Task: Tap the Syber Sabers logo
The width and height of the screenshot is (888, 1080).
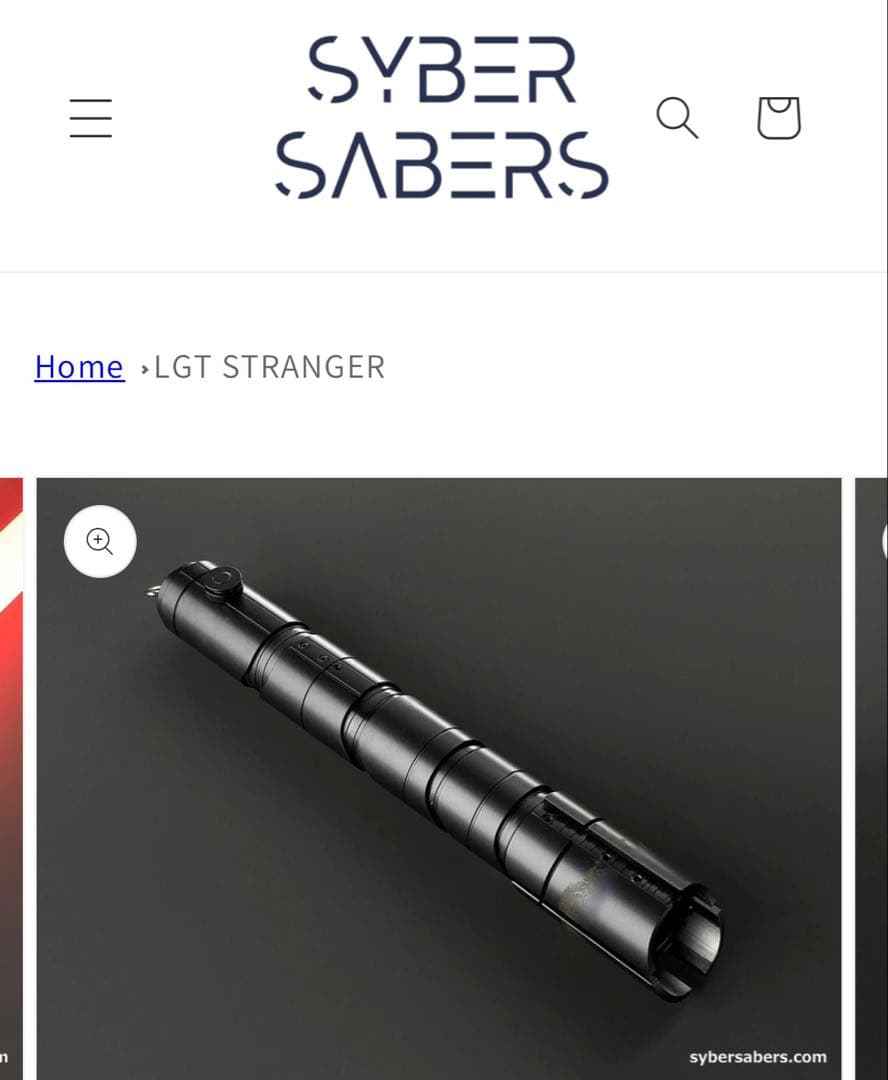Action: [x=441, y=118]
